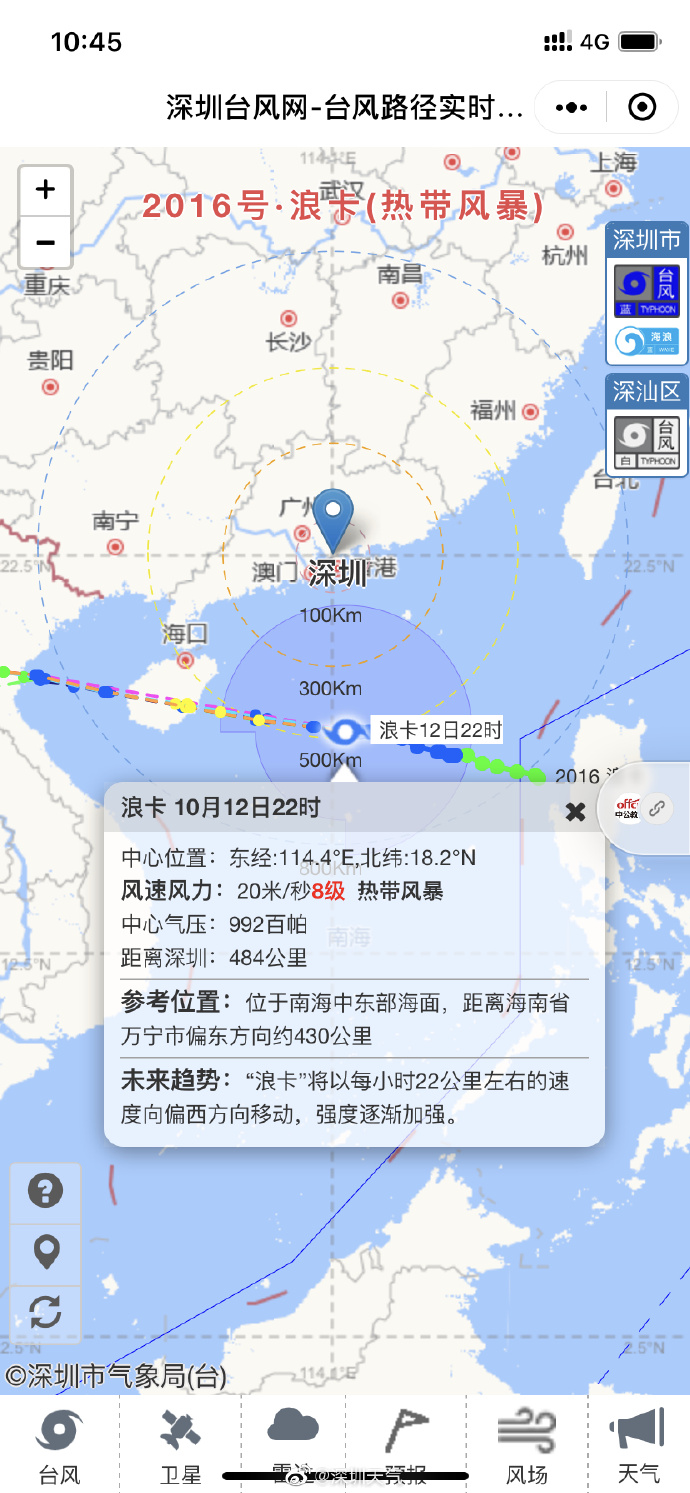View the 深汕区 white typhoon warning
The image size is (690, 1493).
tap(646, 442)
